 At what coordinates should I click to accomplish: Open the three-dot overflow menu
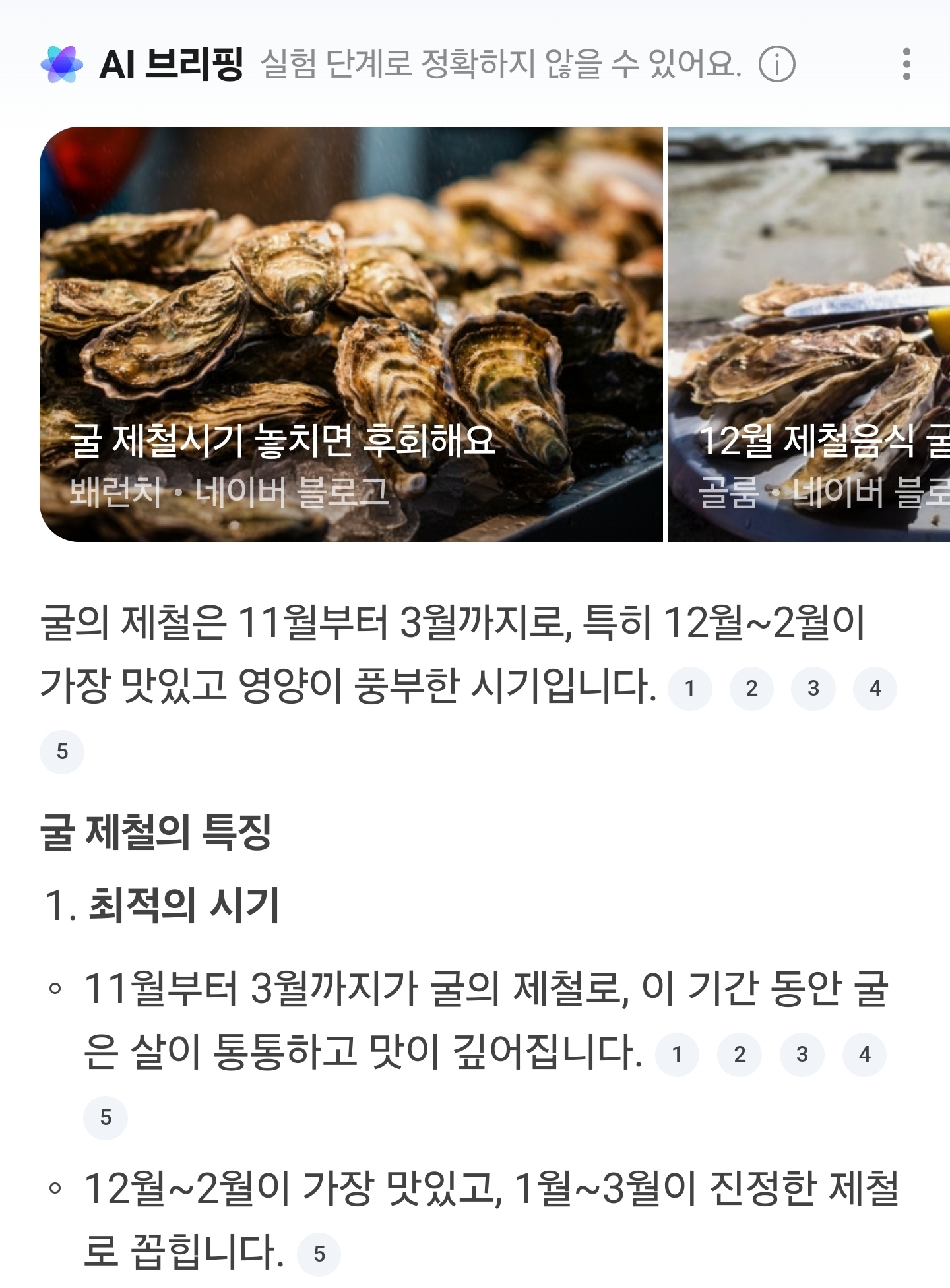pyautogui.click(x=906, y=64)
